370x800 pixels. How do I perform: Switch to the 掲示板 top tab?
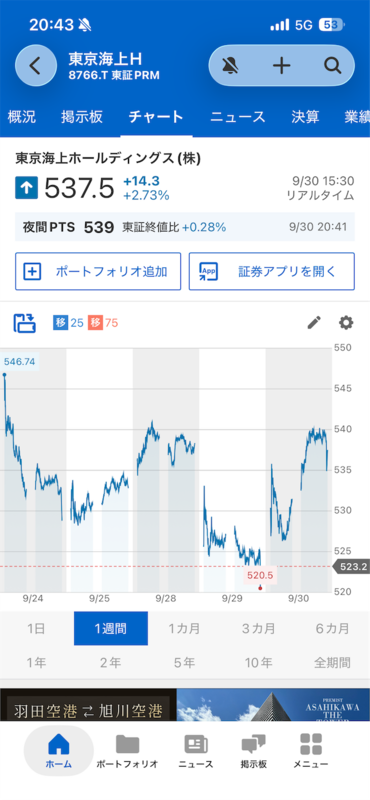(x=82, y=117)
